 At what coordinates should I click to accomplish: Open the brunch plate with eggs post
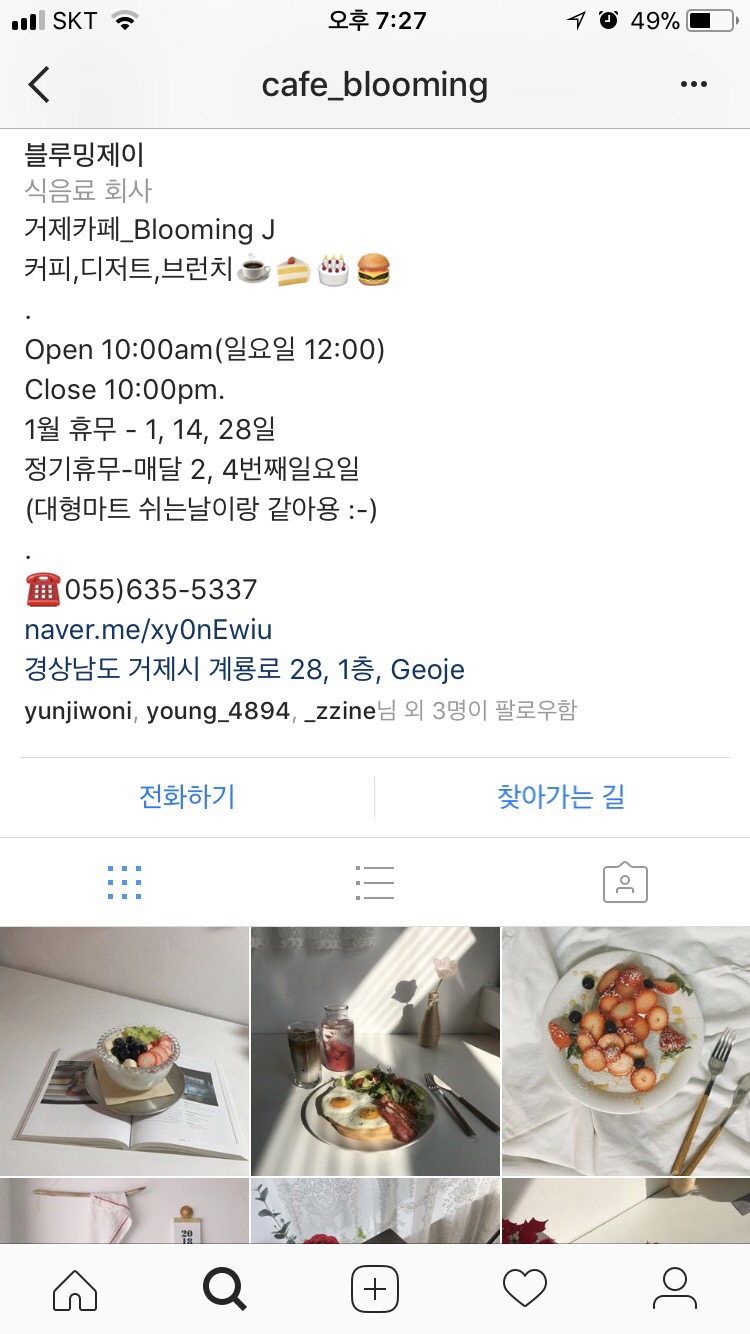point(375,1050)
